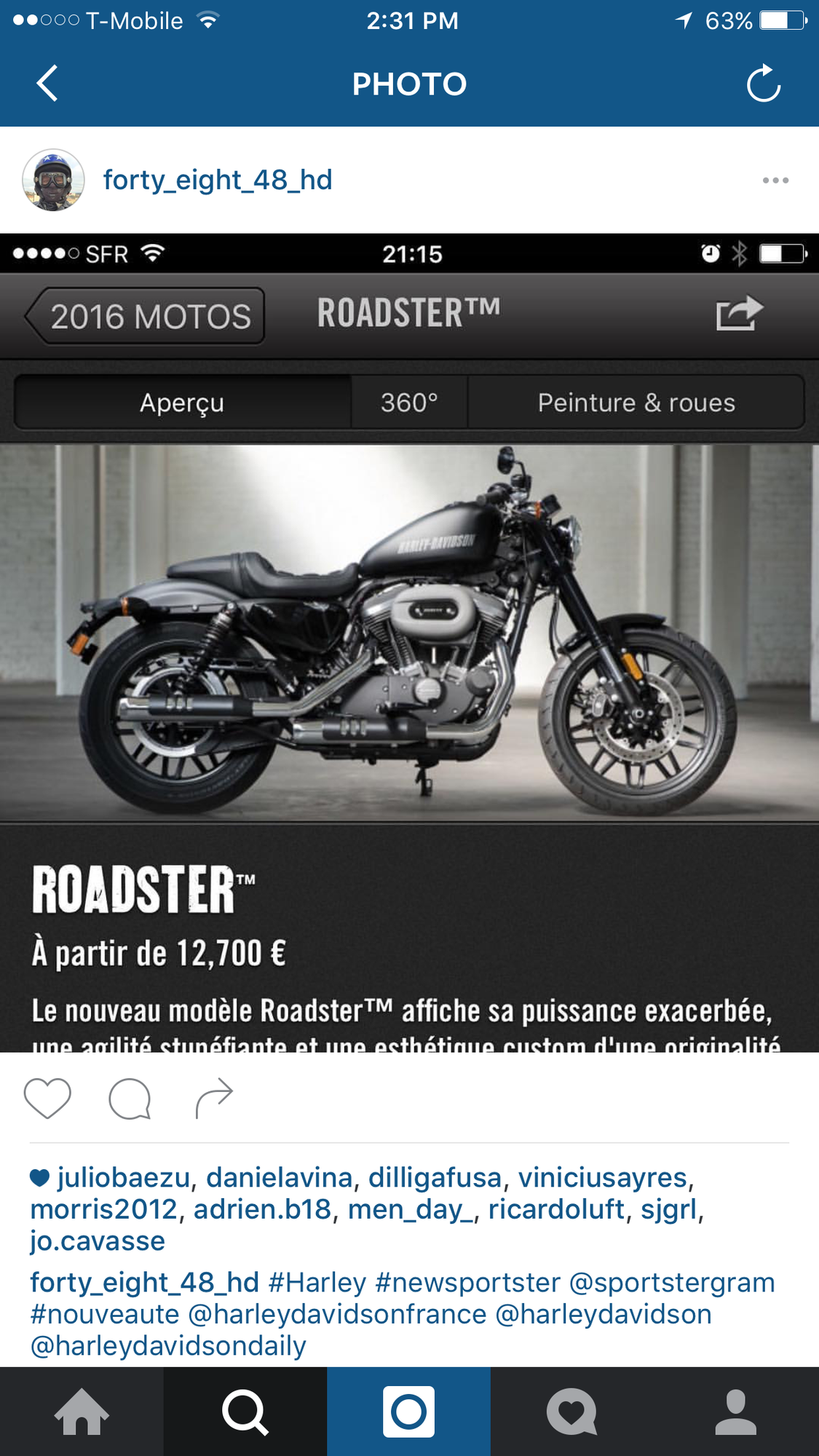Image resolution: width=819 pixels, height=1456 pixels.
Task: Open the Camera tab
Action: [x=409, y=1412]
